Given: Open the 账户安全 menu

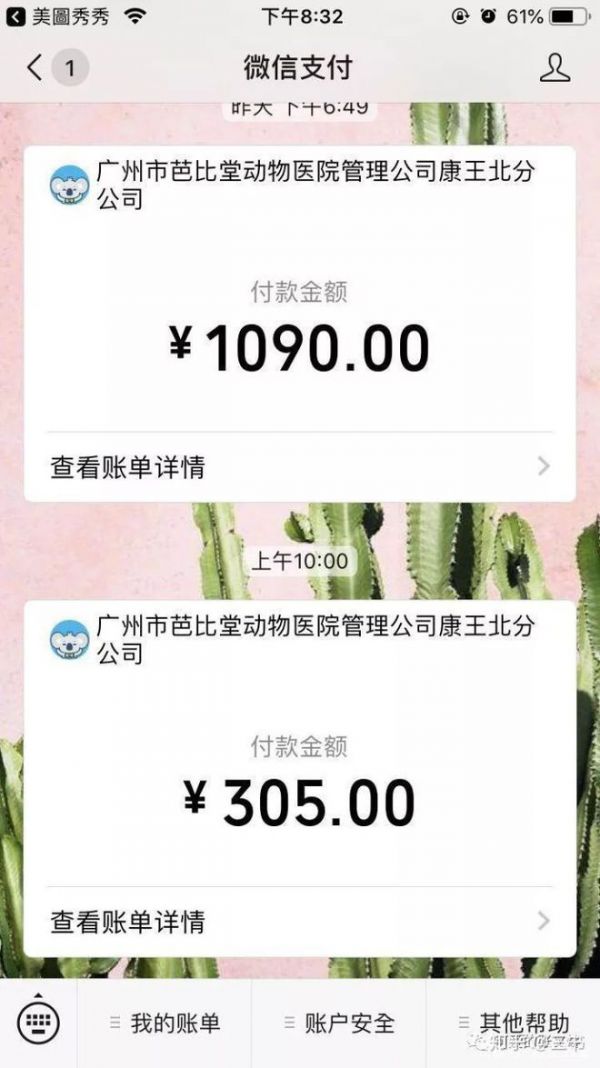Looking at the screenshot, I should [339, 1023].
